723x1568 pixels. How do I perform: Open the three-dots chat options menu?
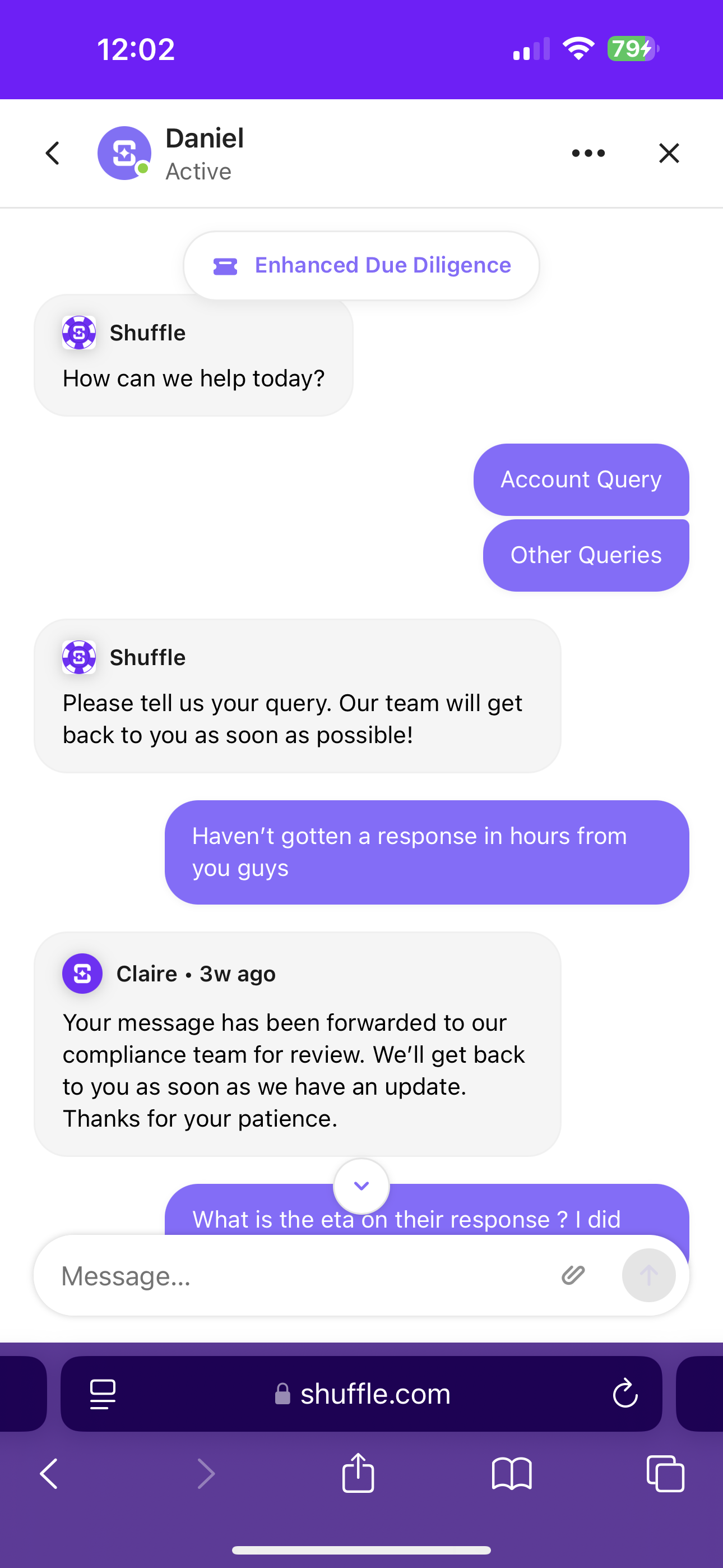coord(588,154)
